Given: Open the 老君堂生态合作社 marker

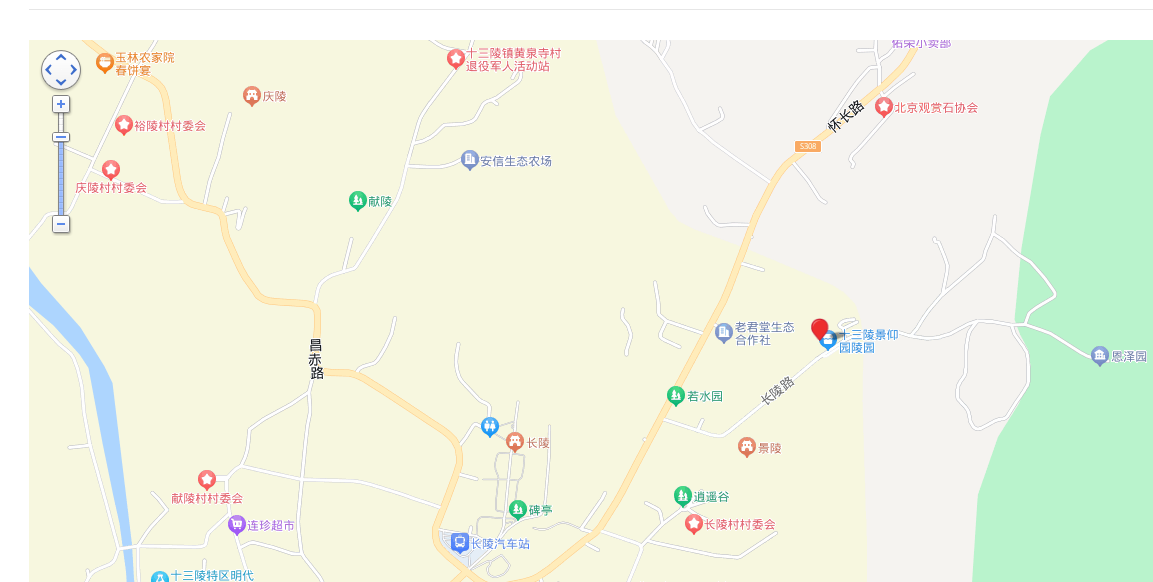Looking at the screenshot, I should click(x=724, y=333).
